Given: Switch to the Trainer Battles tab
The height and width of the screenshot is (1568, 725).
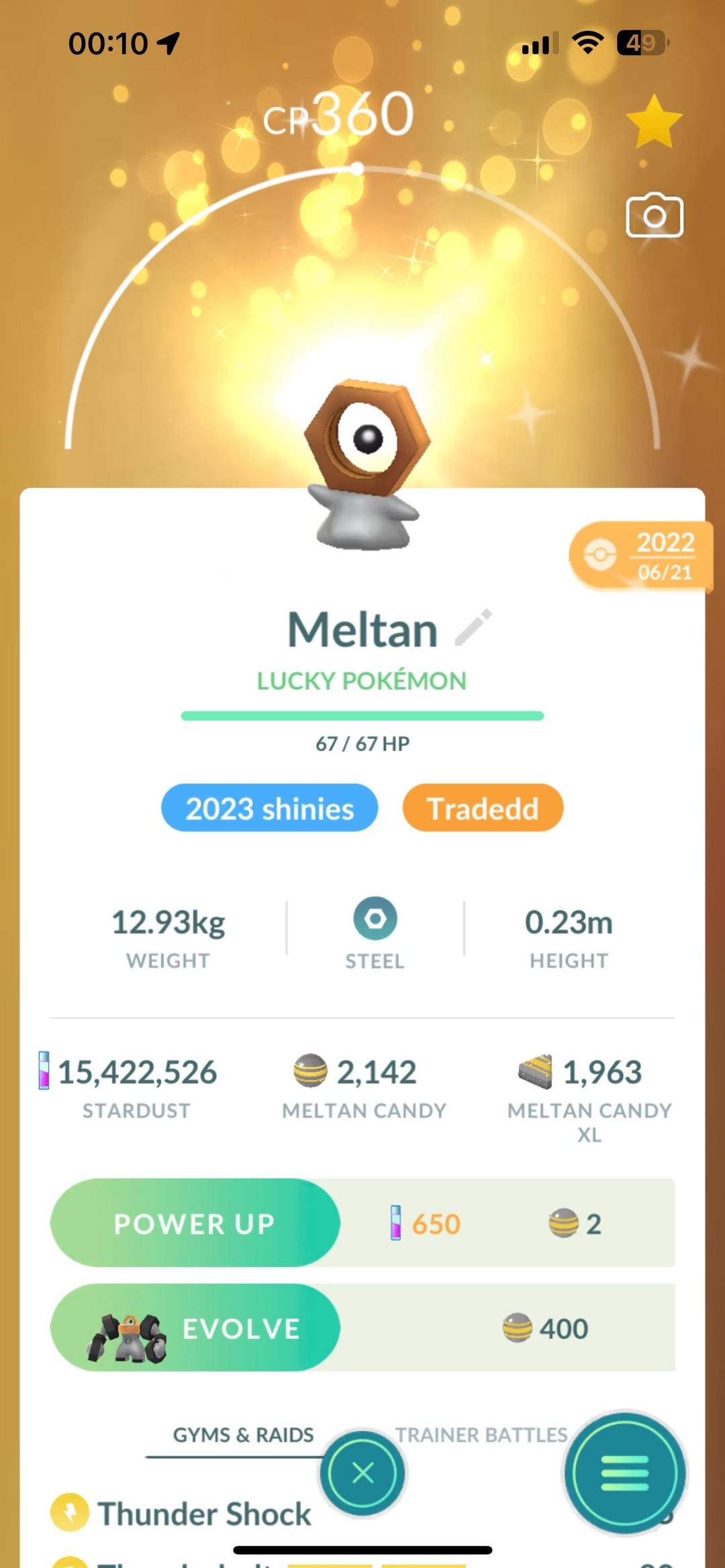Looking at the screenshot, I should [x=481, y=1435].
